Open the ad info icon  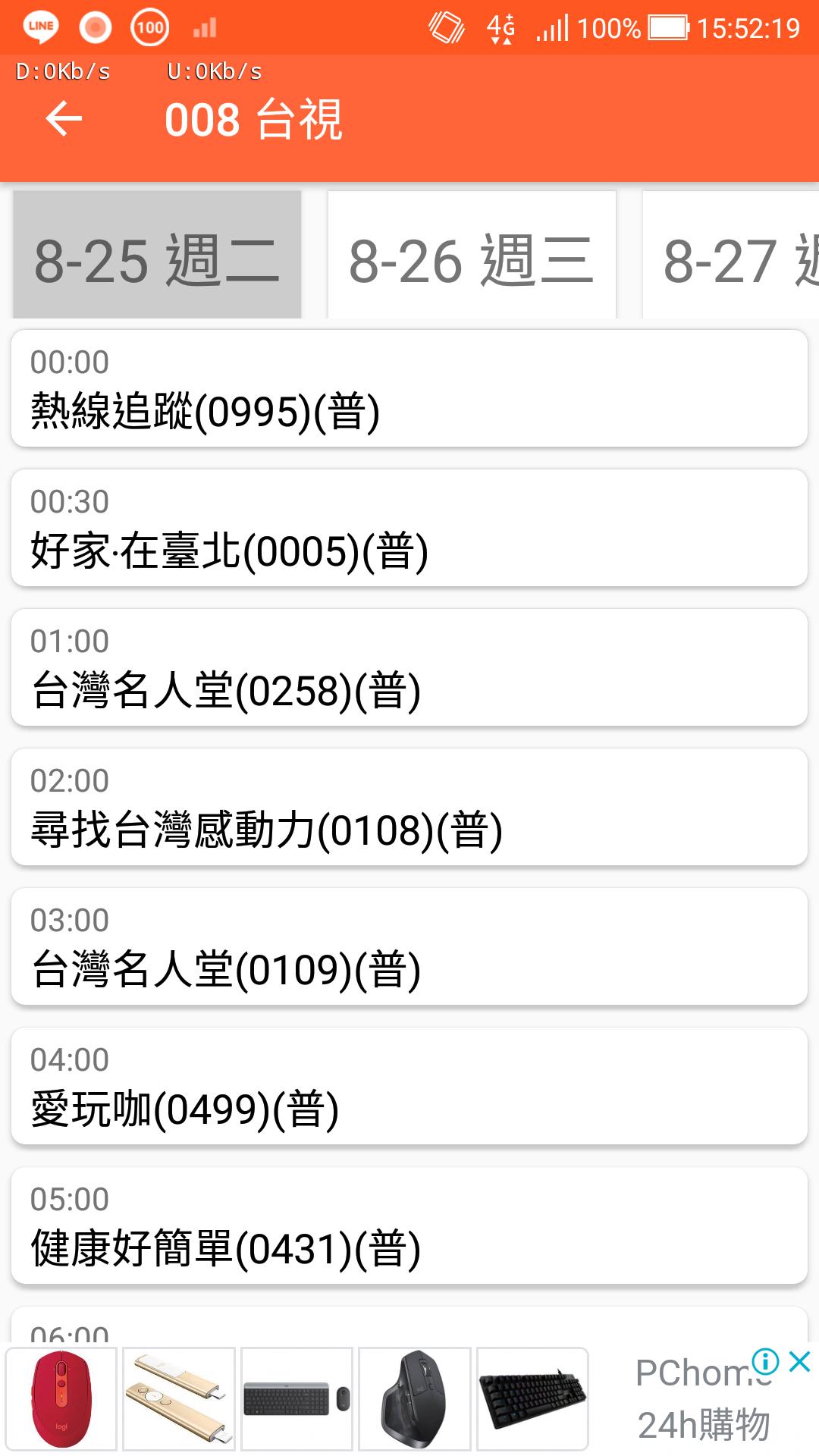766,1362
